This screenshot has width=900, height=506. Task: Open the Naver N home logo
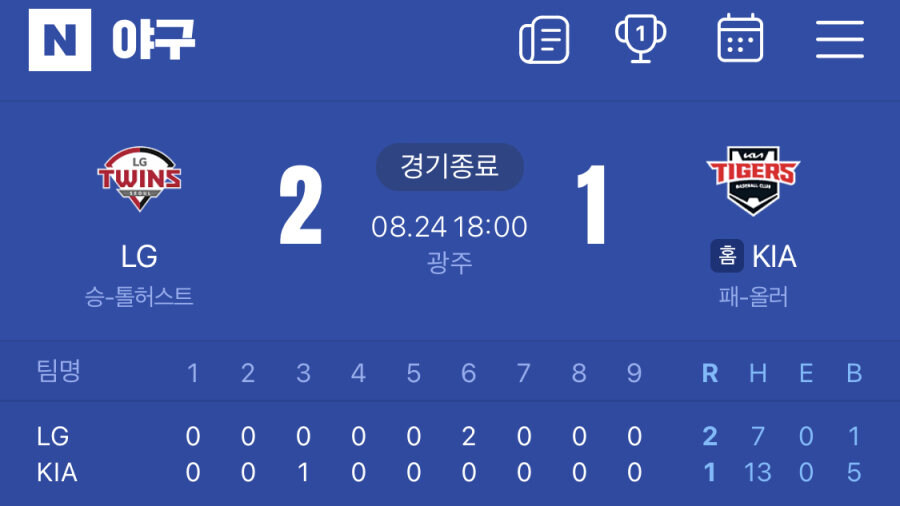(x=60, y=40)
